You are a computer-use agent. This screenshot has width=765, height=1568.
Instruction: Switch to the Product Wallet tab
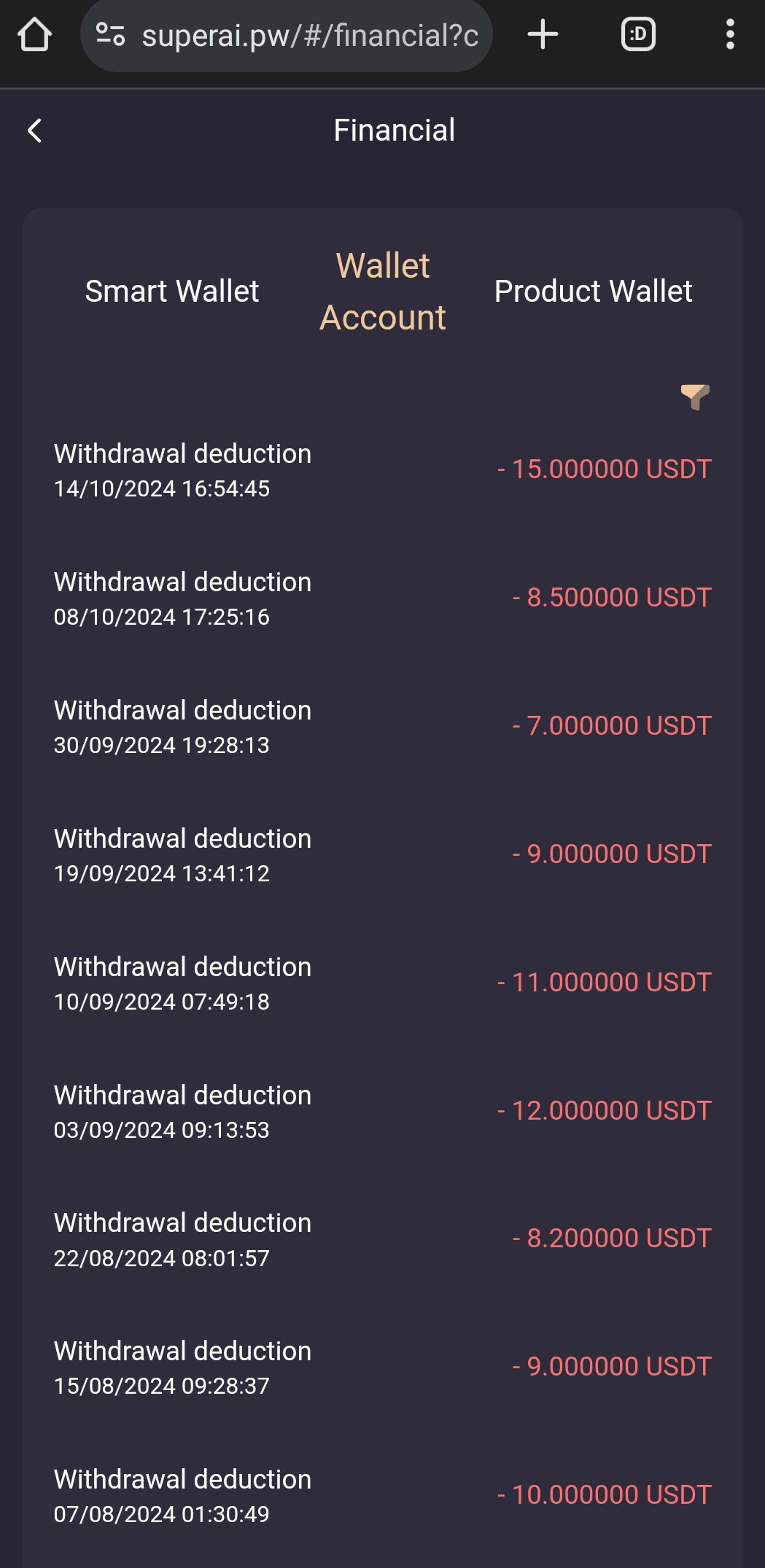click(593, 292)
